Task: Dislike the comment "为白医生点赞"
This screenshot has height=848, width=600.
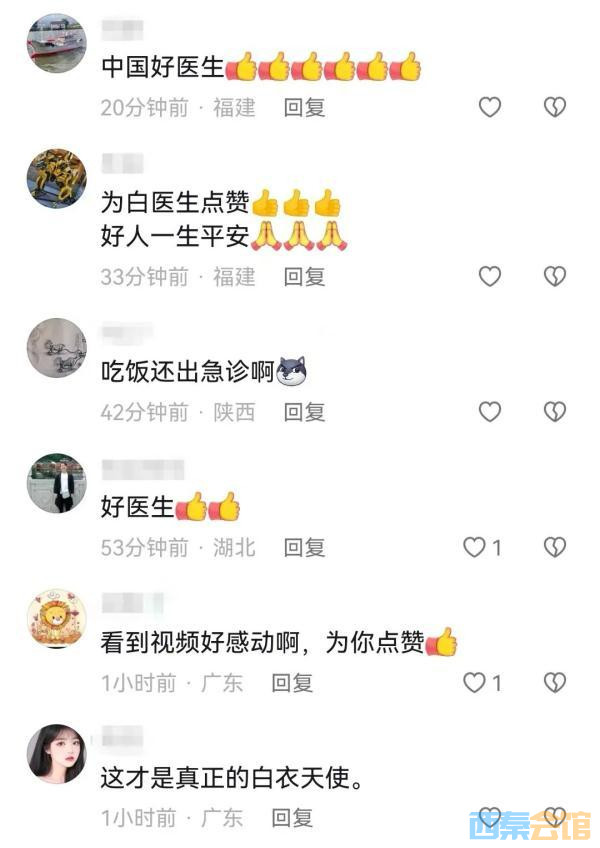Action: (x=554, y=277)
